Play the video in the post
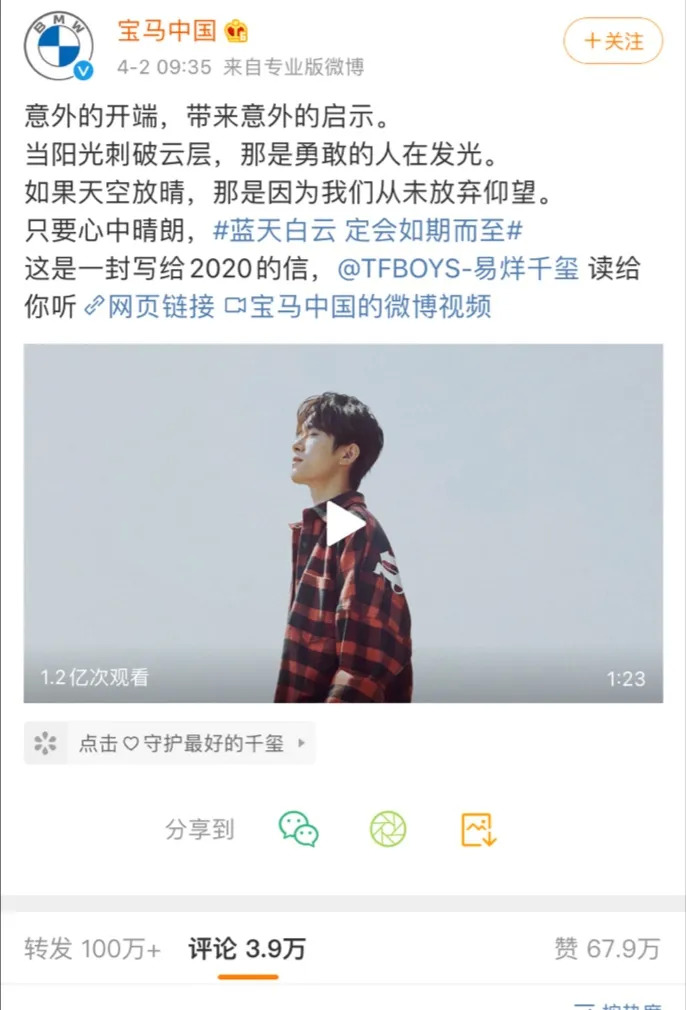This screenshot has height=1010, width=686. click(x=343, y=523)
